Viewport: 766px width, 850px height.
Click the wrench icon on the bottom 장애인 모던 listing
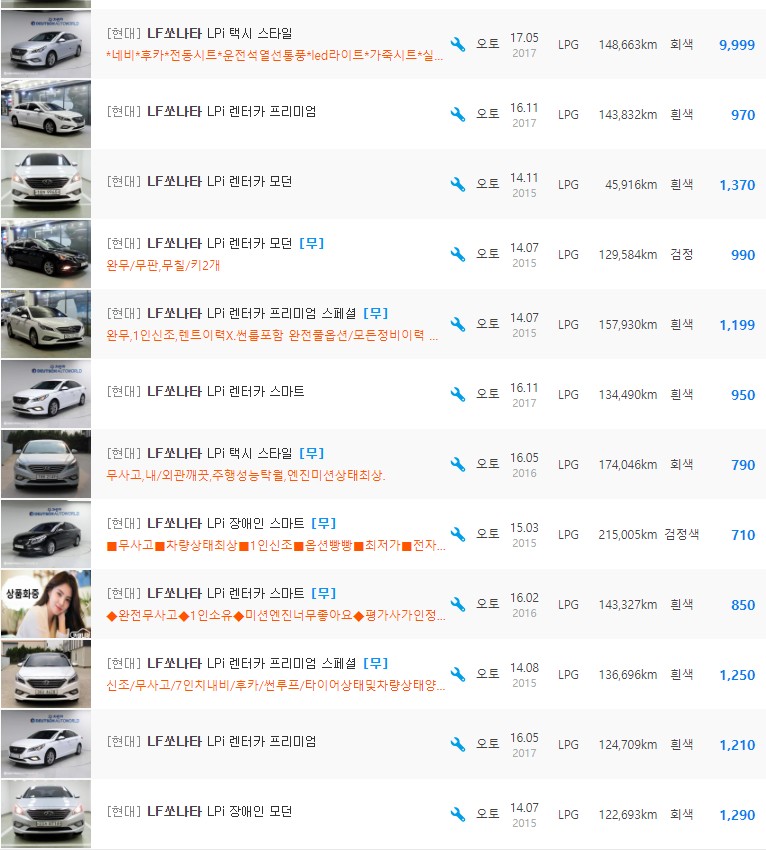click(x=457, y=814)
